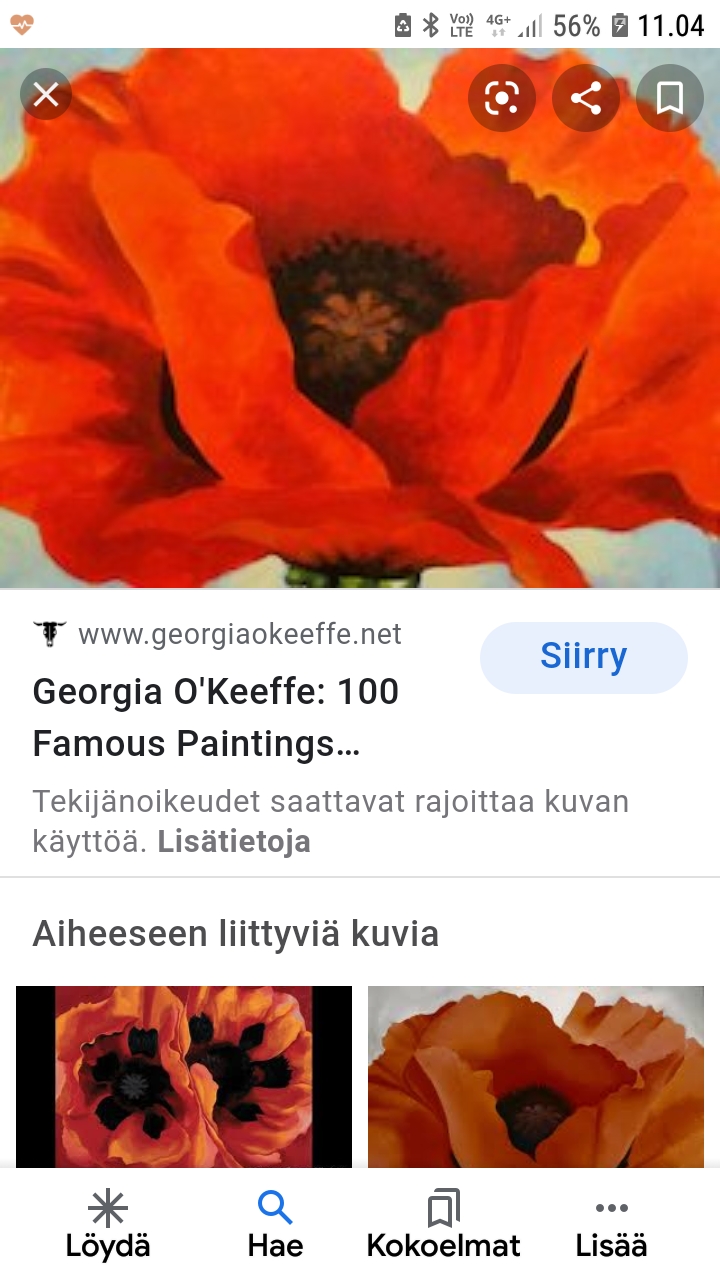720x1280 pixels.
Task: Open the Georgia O'Keeffe: 100 Famous Paintings link
Action: tap(215, 717)
